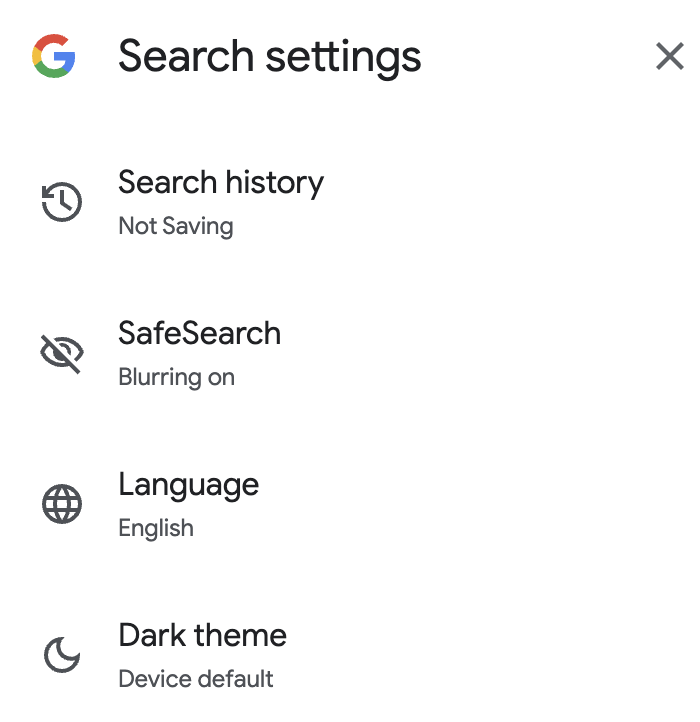The width and height of the screenshot is (700, 722).
Task: Open the SafeSearch setting
Action: point(199,352)
